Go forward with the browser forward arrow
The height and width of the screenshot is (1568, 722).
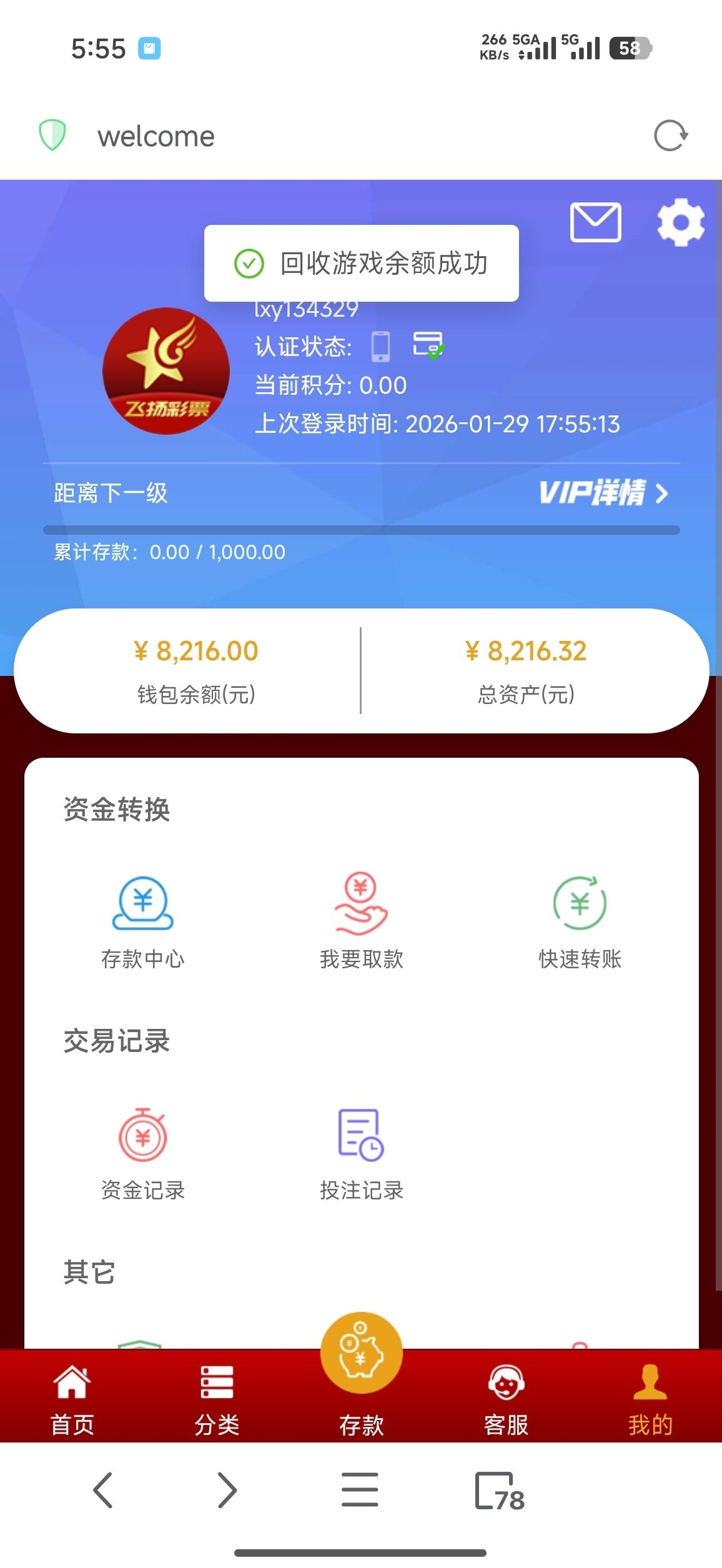click(x=227, y=1490)
